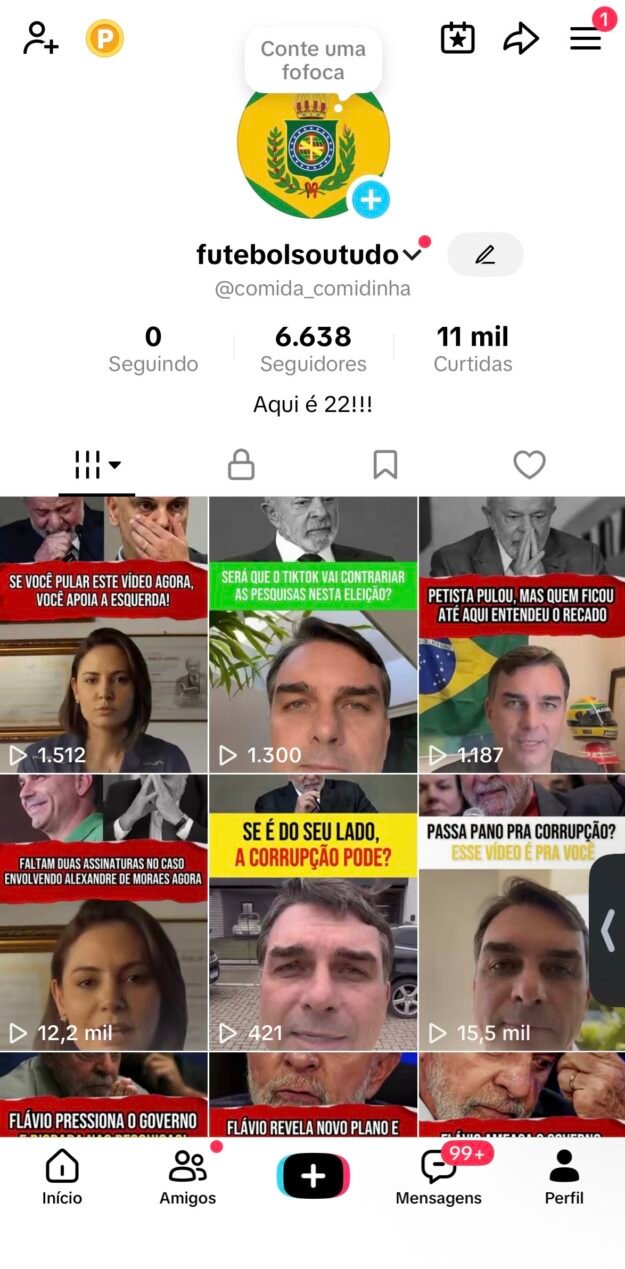This screenshot has width=625, height=1269.
Task: Open the calendar star icon
Action: click(458, 39)
